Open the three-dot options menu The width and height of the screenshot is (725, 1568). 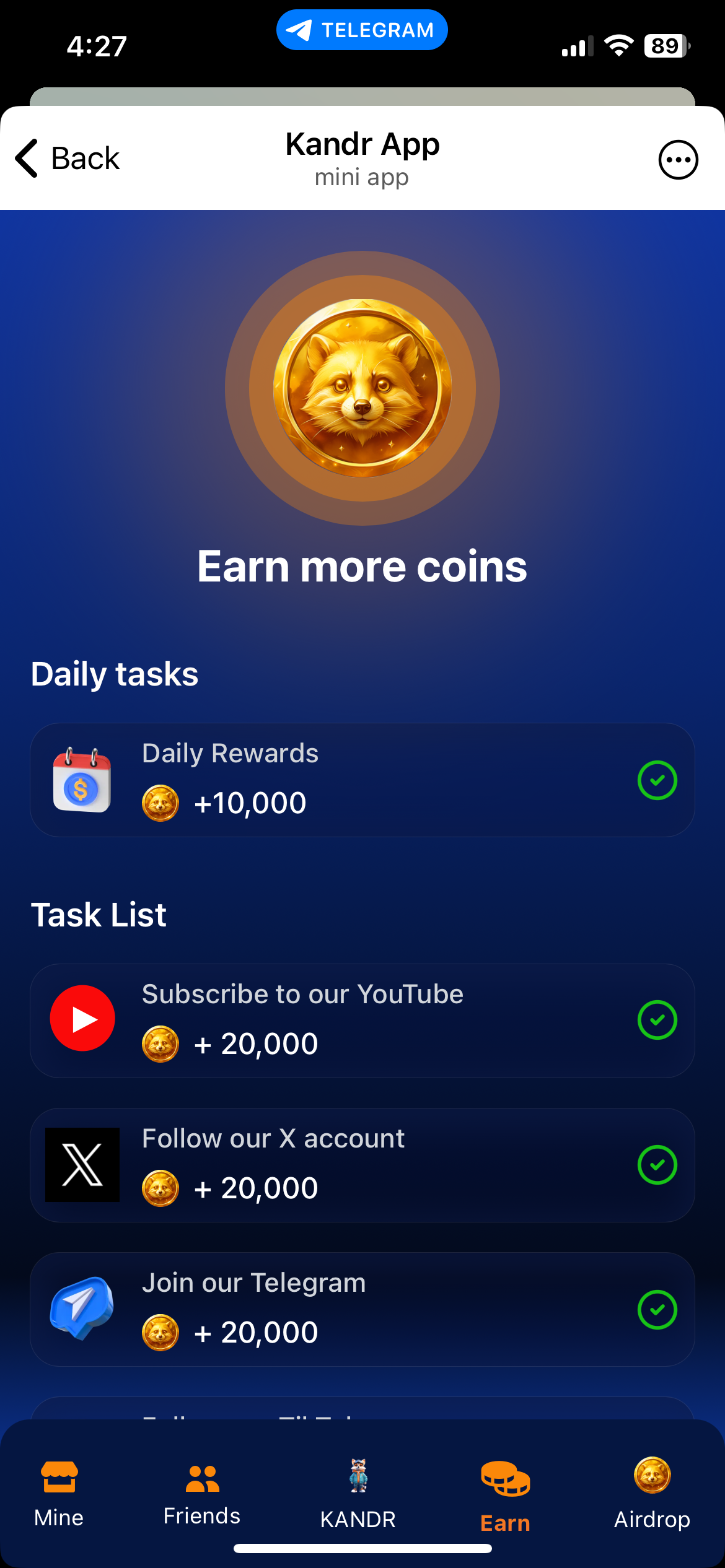click(x=678, y=160)
